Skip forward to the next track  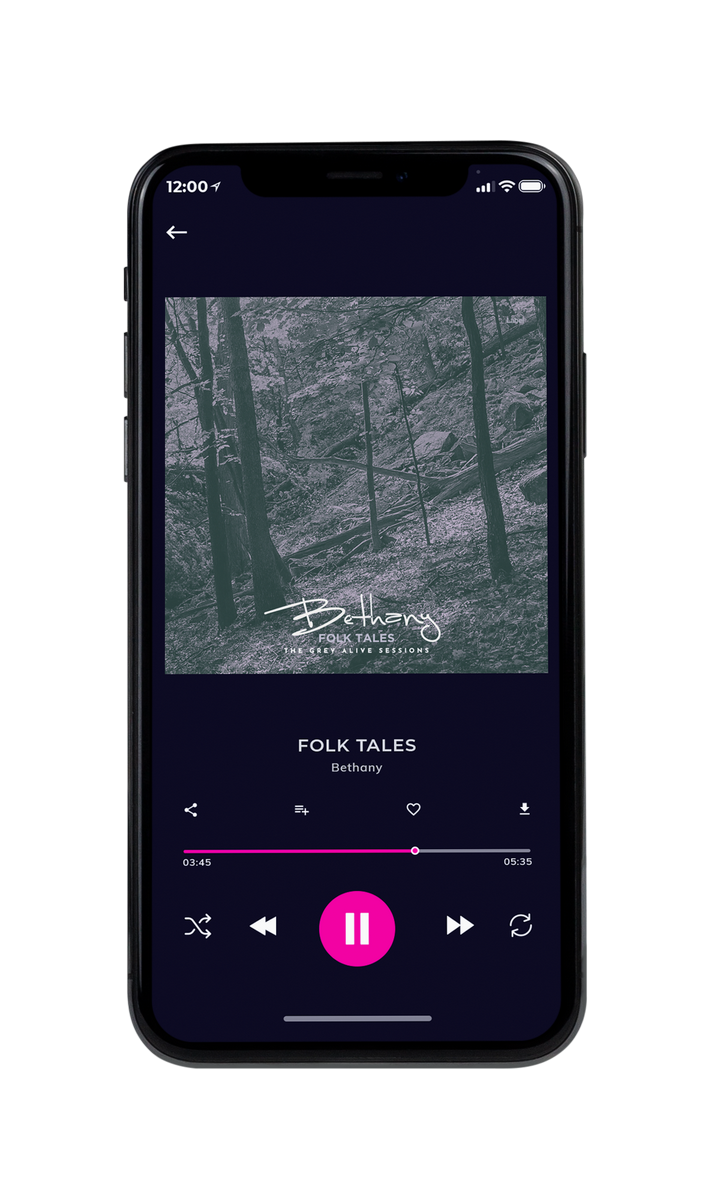(460, 926)
